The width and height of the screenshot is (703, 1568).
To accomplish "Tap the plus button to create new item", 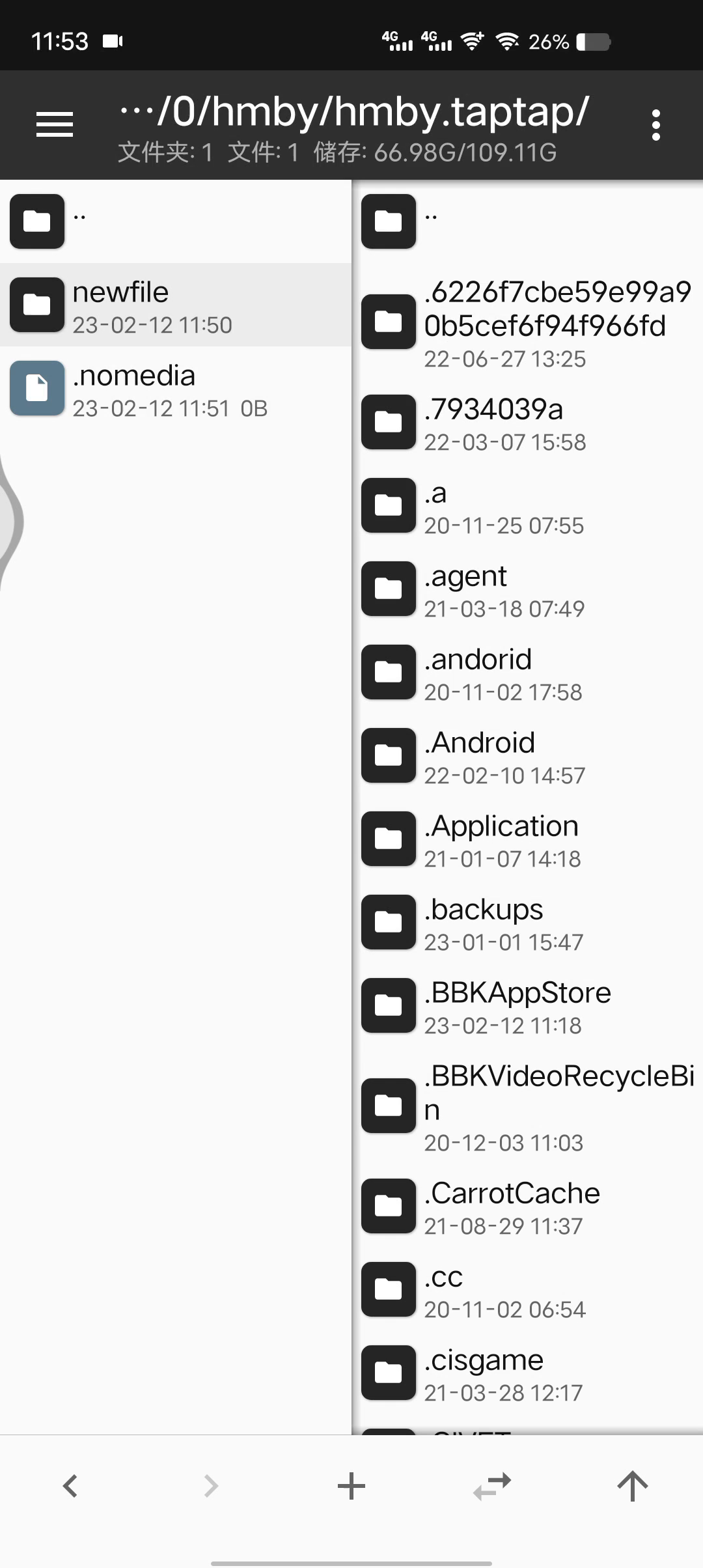I will pos(351,1486).
